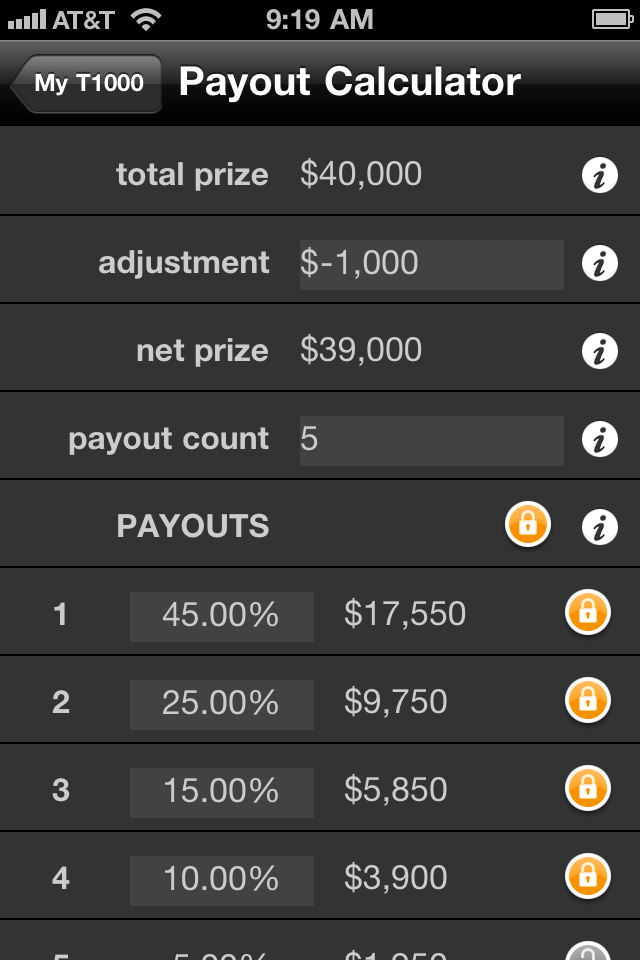Toggle the lock for payout 4
This screenshot has width=640, height=960.
(588, 876)
